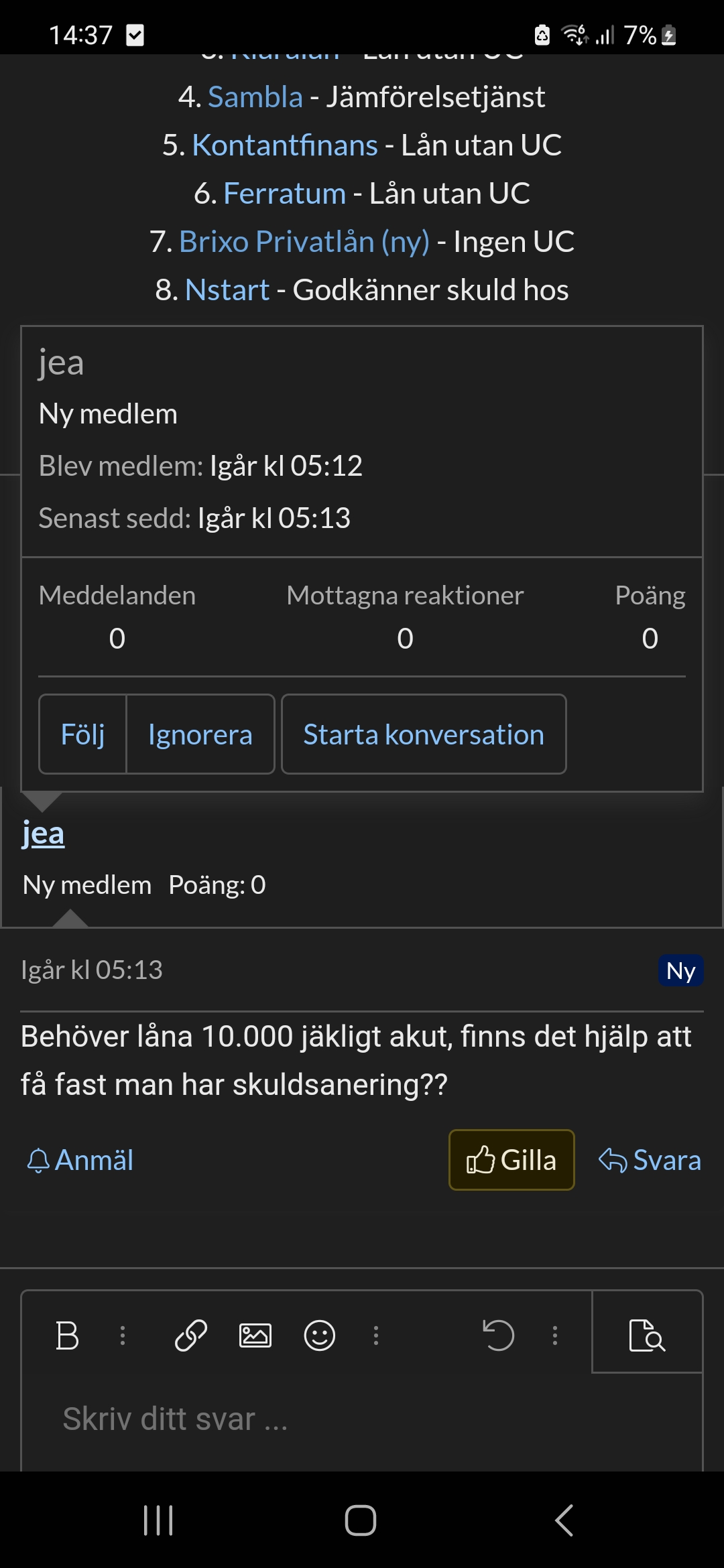Reply to the post with Svara
Viewport: 724px width, 1568px height.
(650, 1160)
